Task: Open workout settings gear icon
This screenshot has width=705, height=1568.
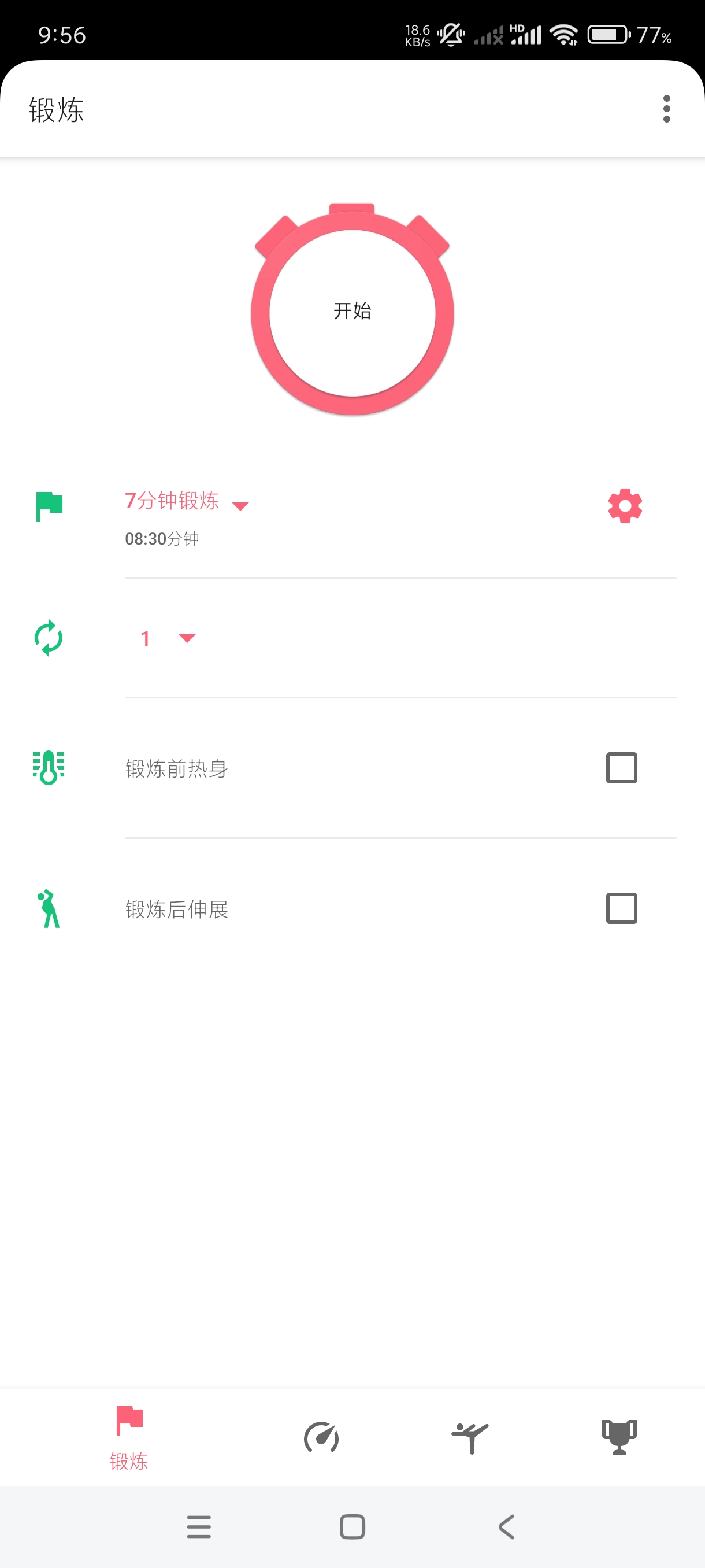Action: [x=625, y=505]
